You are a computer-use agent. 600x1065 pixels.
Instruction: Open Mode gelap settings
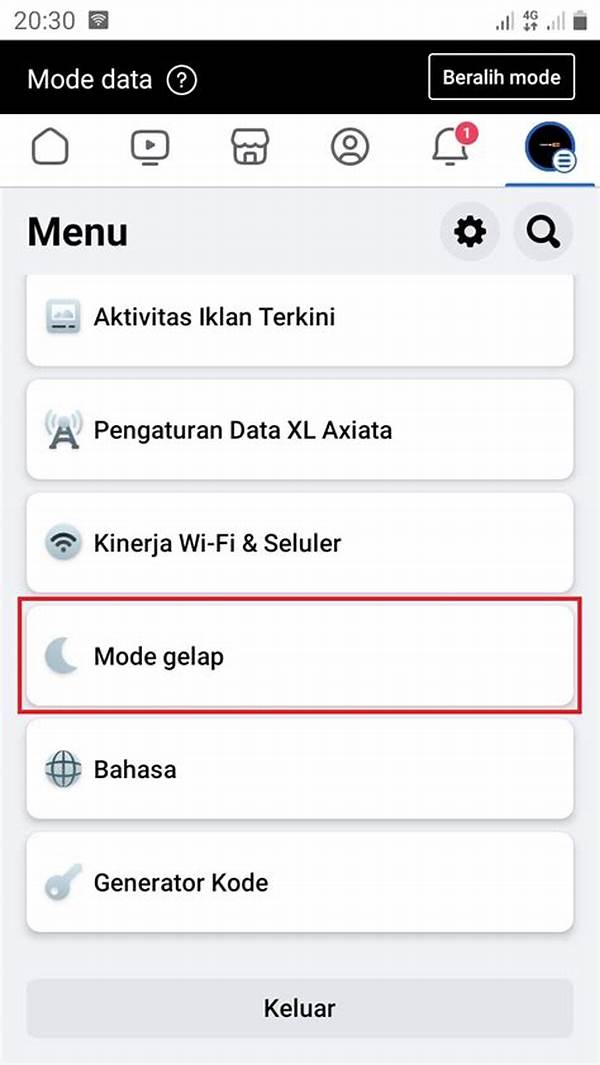tap(299, 657)
